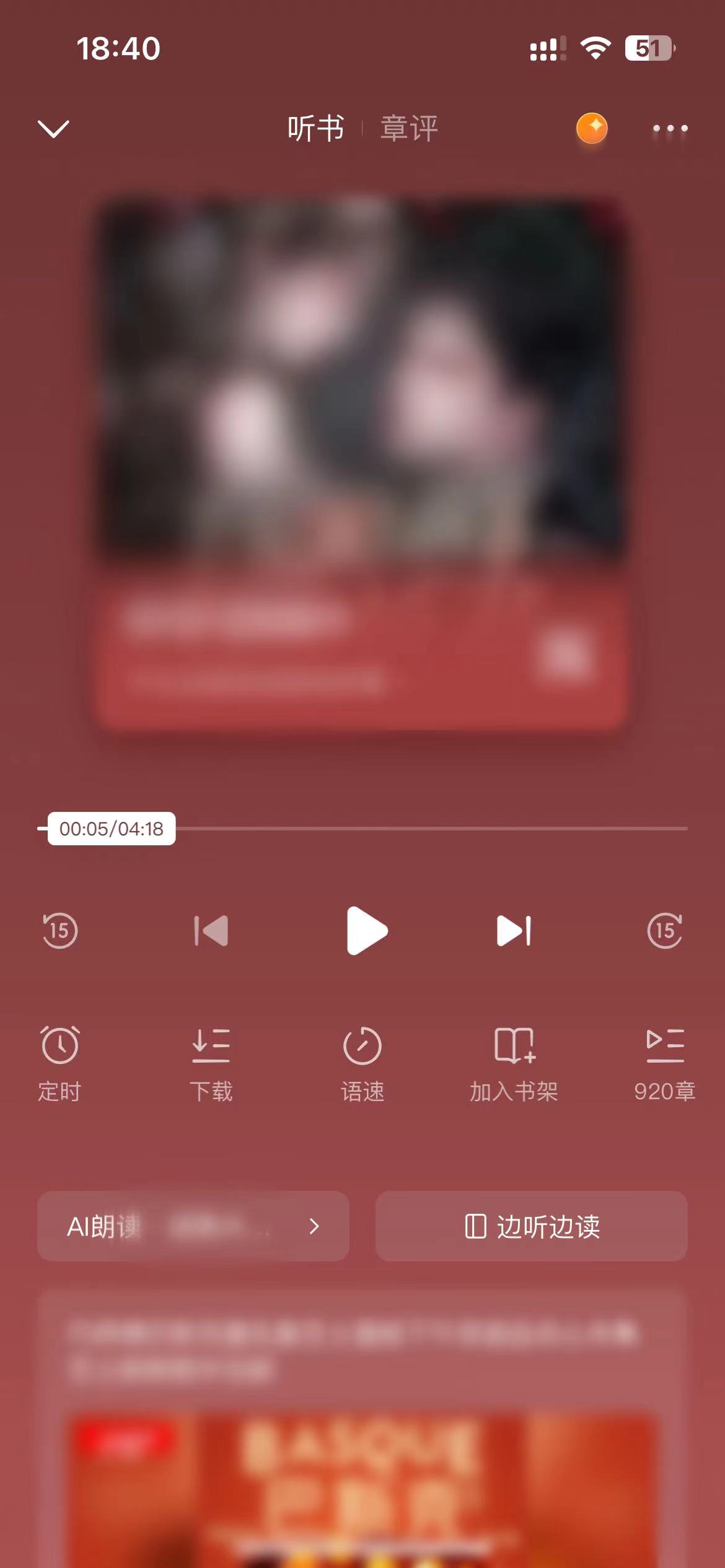This screenshot has height=1568, width=725.
Task: Switch to the 章评 tab
Action: [409, 129]
